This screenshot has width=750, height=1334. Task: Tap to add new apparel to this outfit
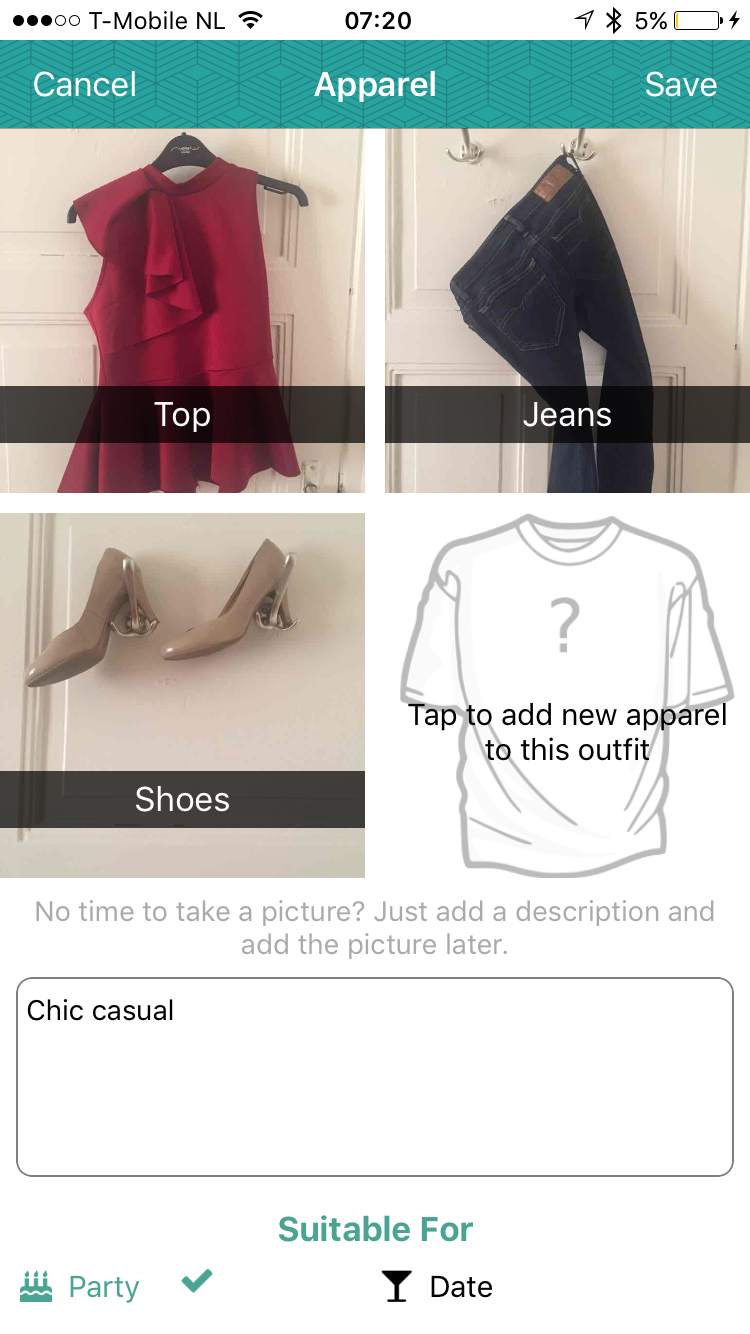coord(566,730)
